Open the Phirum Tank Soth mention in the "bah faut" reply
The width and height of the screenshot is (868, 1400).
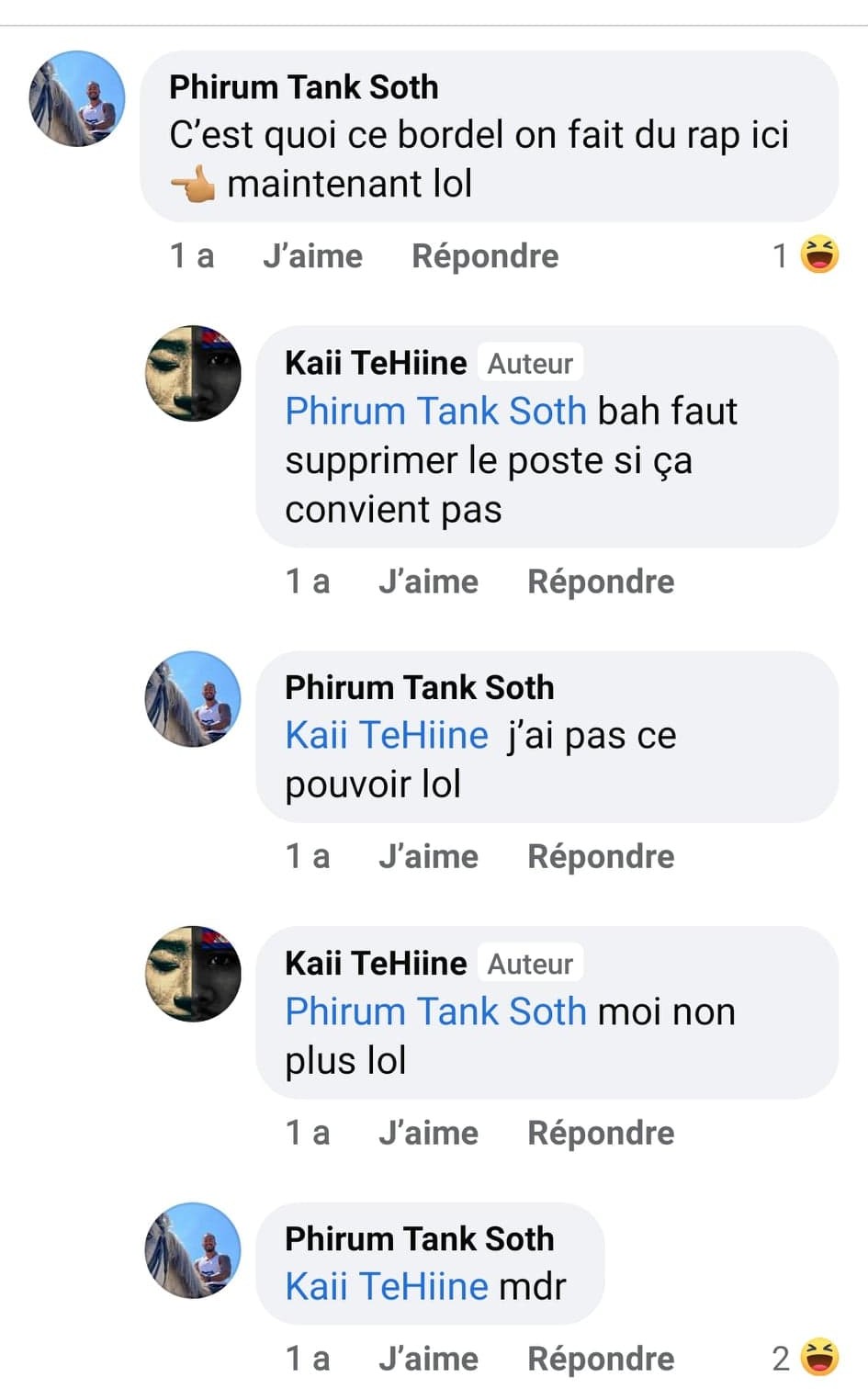coord(435,411)
